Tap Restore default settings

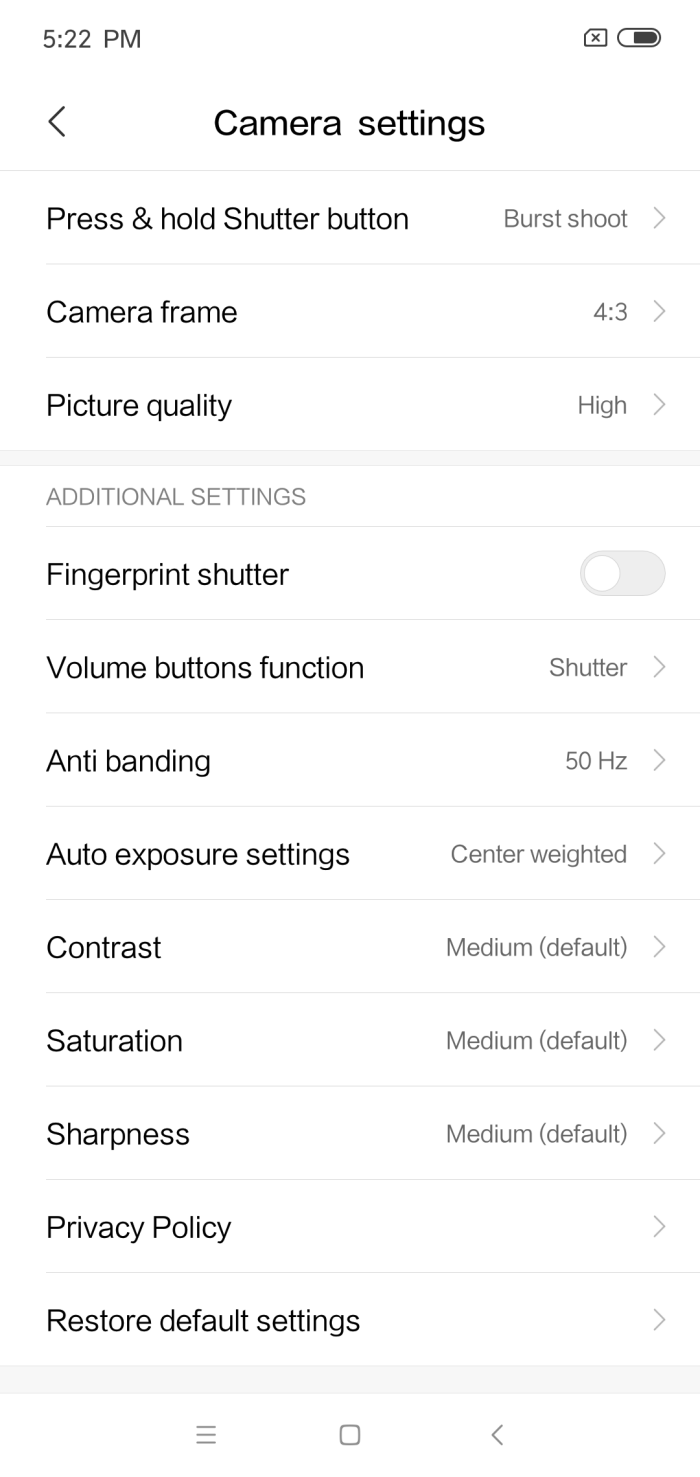(x=350, y=1320)
